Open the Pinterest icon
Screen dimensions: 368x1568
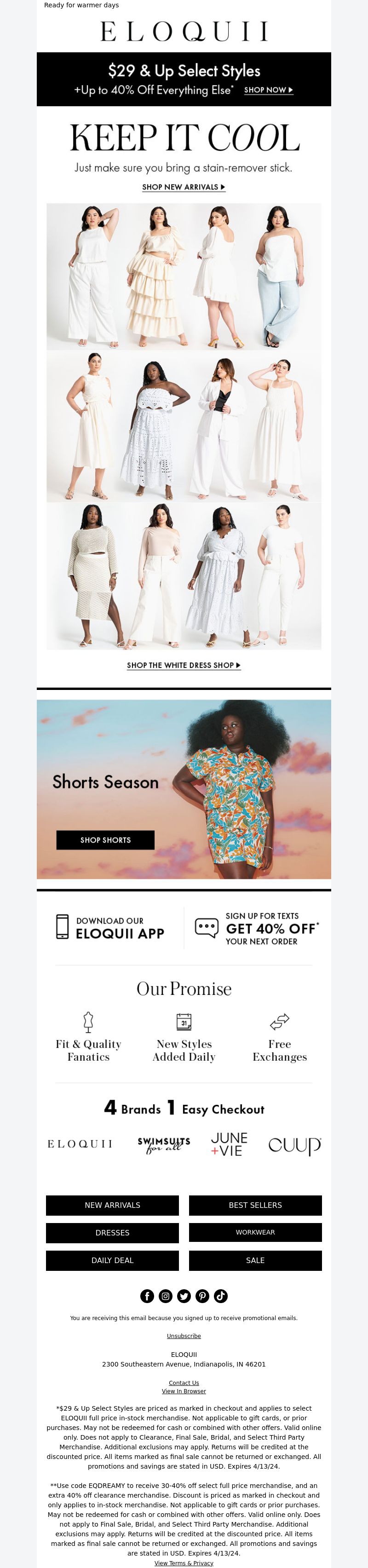click(x=202, y=1297)
